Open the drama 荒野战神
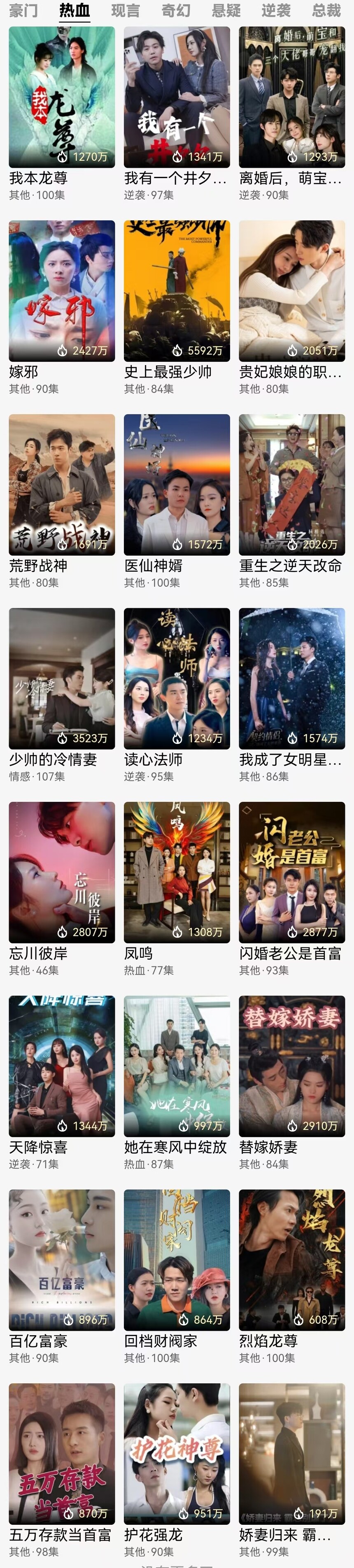This screenshot has height=1568, width=354. [x=62, y=484]
